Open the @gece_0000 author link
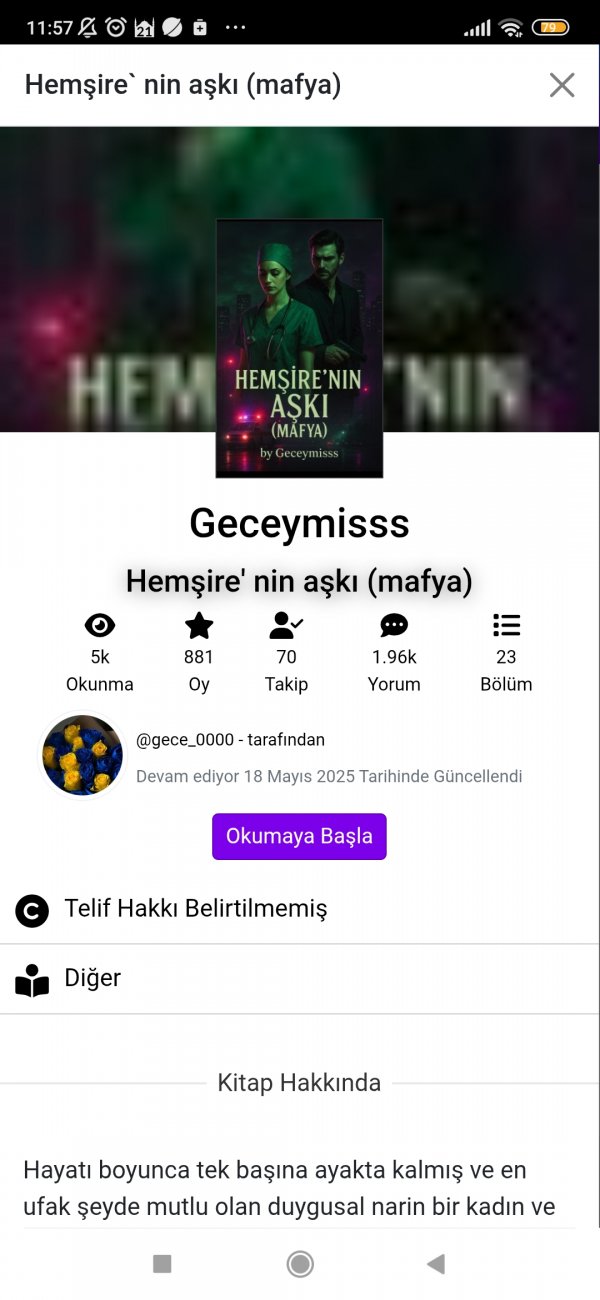This screenshot has width=600, height=1300. 185,740
